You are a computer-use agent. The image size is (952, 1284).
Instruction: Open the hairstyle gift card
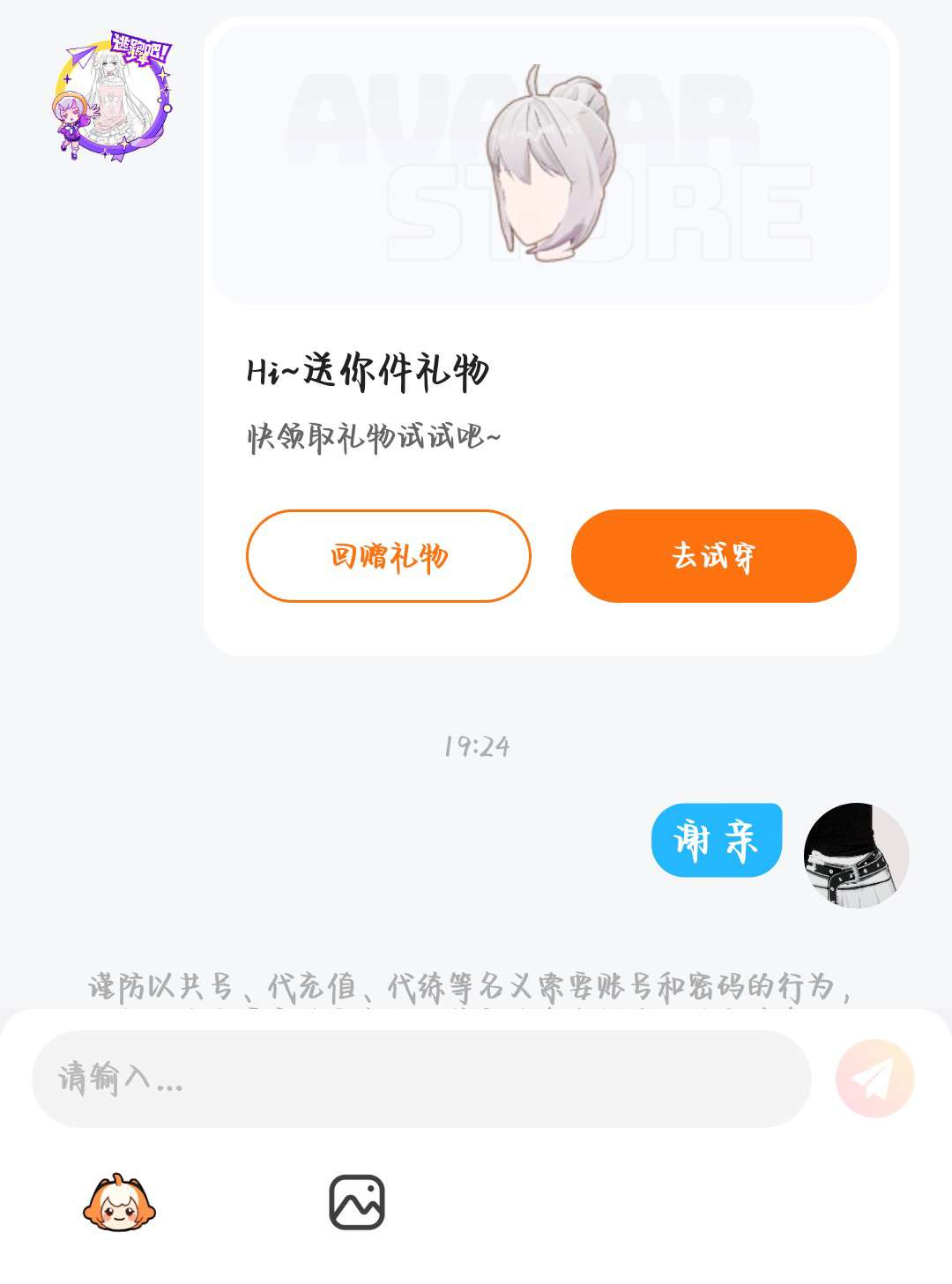click(551, 164)
